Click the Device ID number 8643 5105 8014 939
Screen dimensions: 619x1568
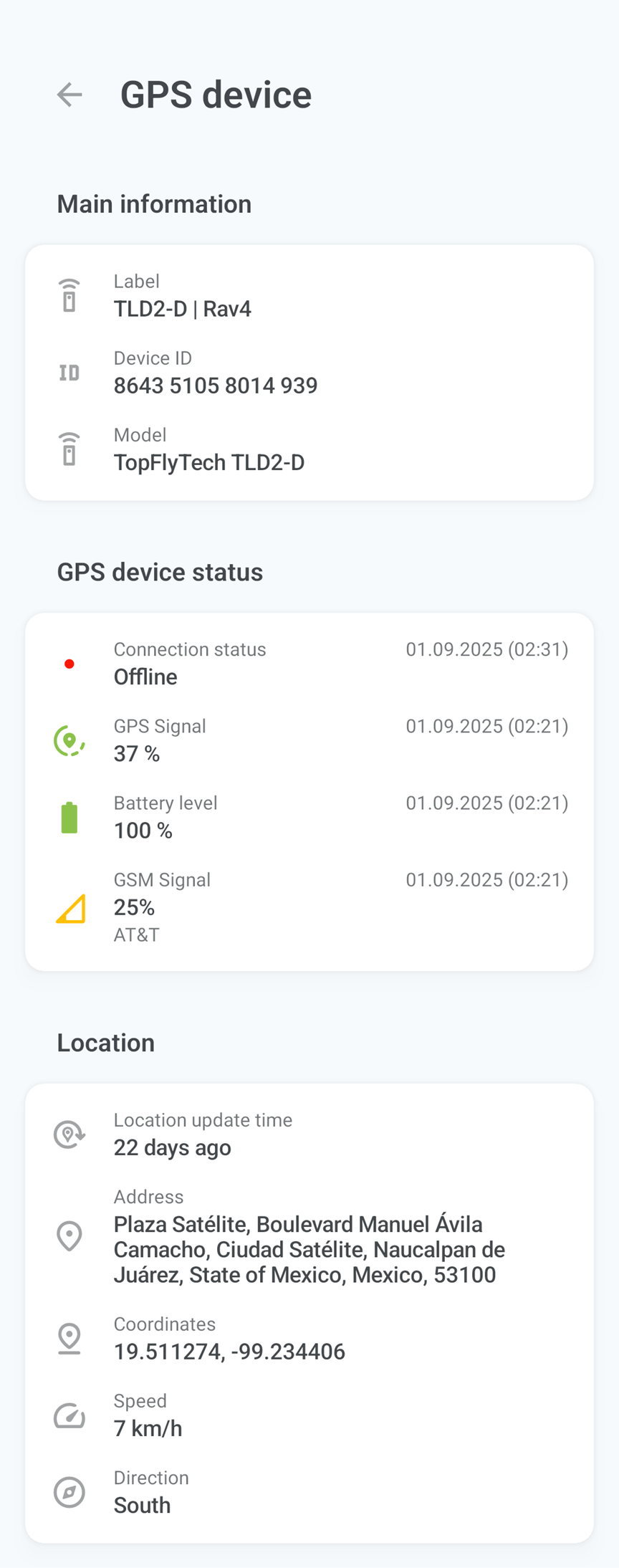[x=216, y=385]
